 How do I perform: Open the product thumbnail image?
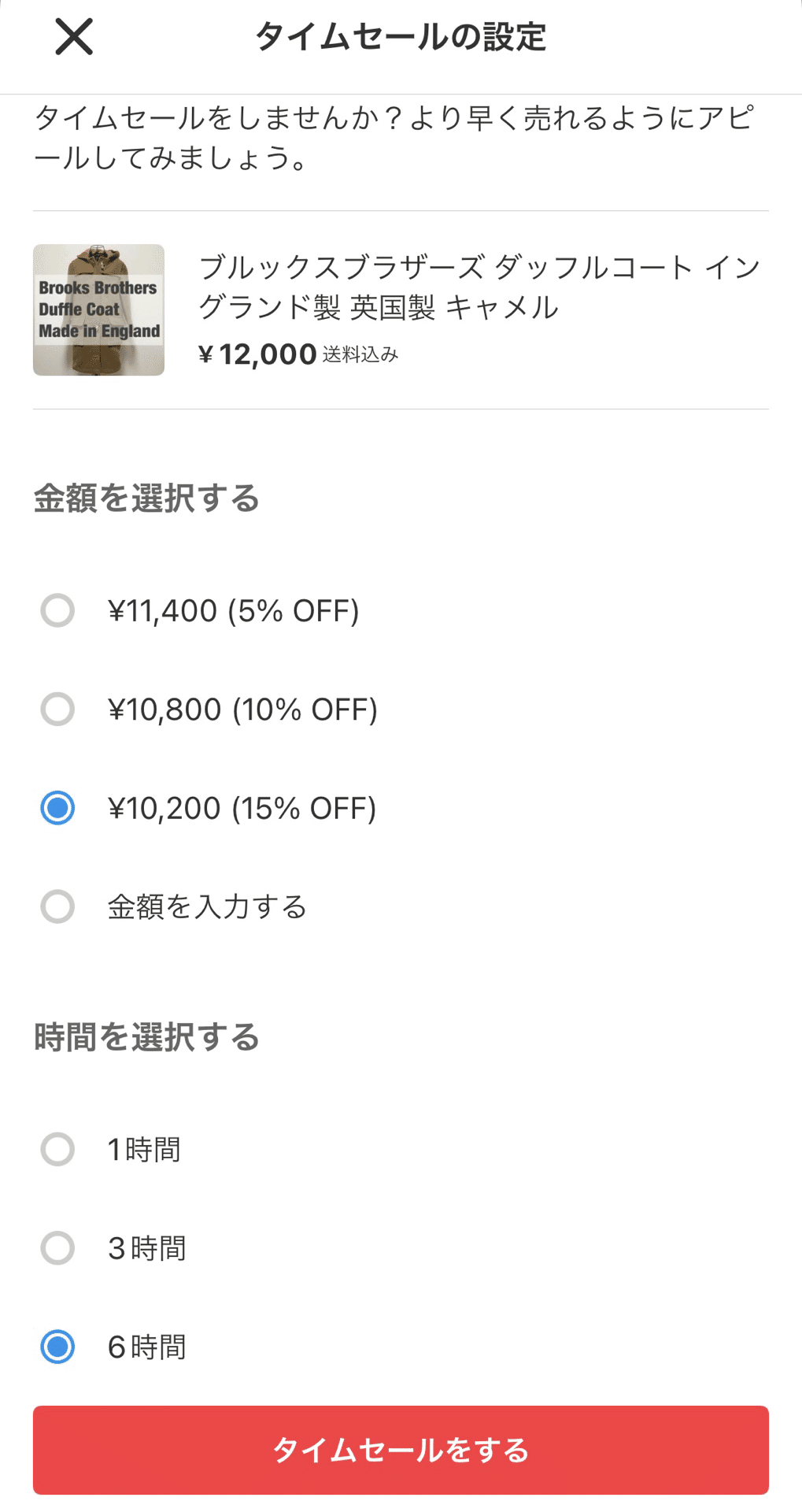pyautogui.click(x=98, y=310)
